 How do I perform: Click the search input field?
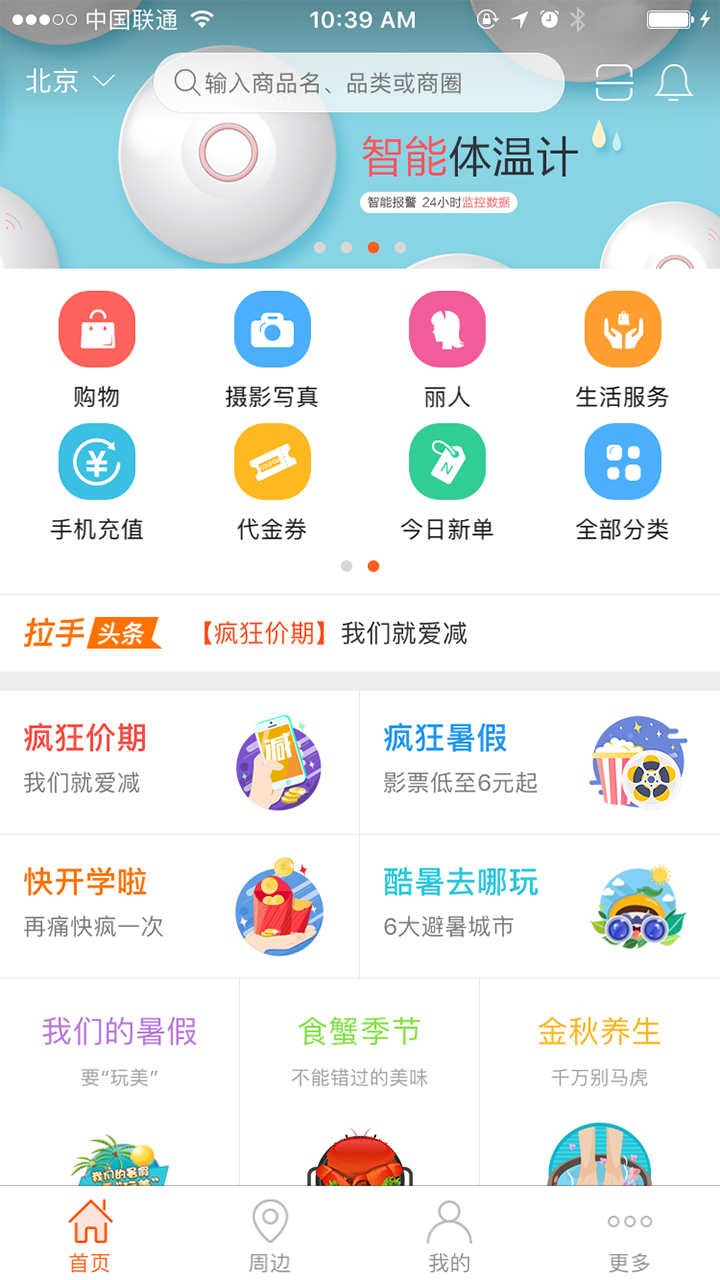tap(360, 83)
